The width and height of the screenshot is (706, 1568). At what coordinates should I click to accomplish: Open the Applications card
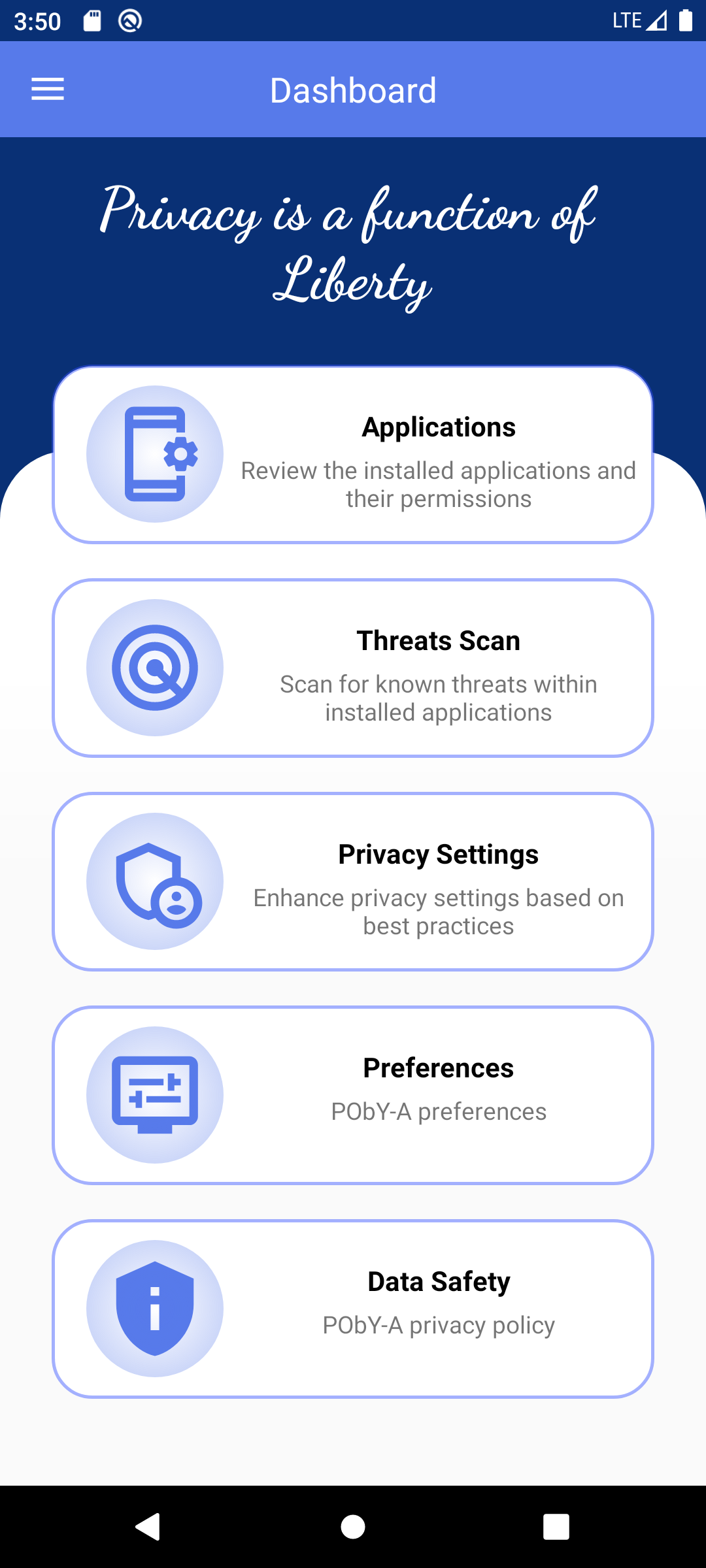click(353, 455)
